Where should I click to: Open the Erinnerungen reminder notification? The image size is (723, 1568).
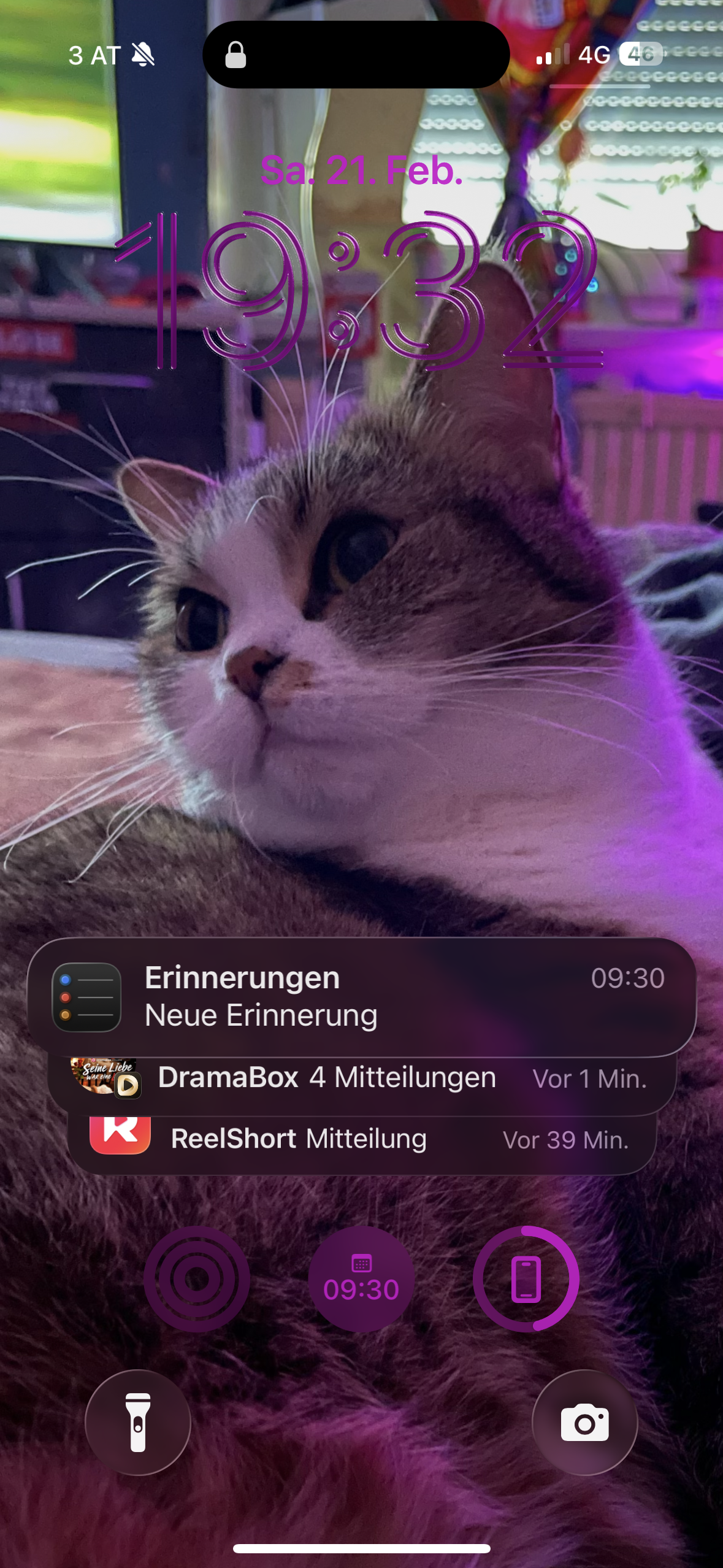pyautogui.click(x=361, y=996)
